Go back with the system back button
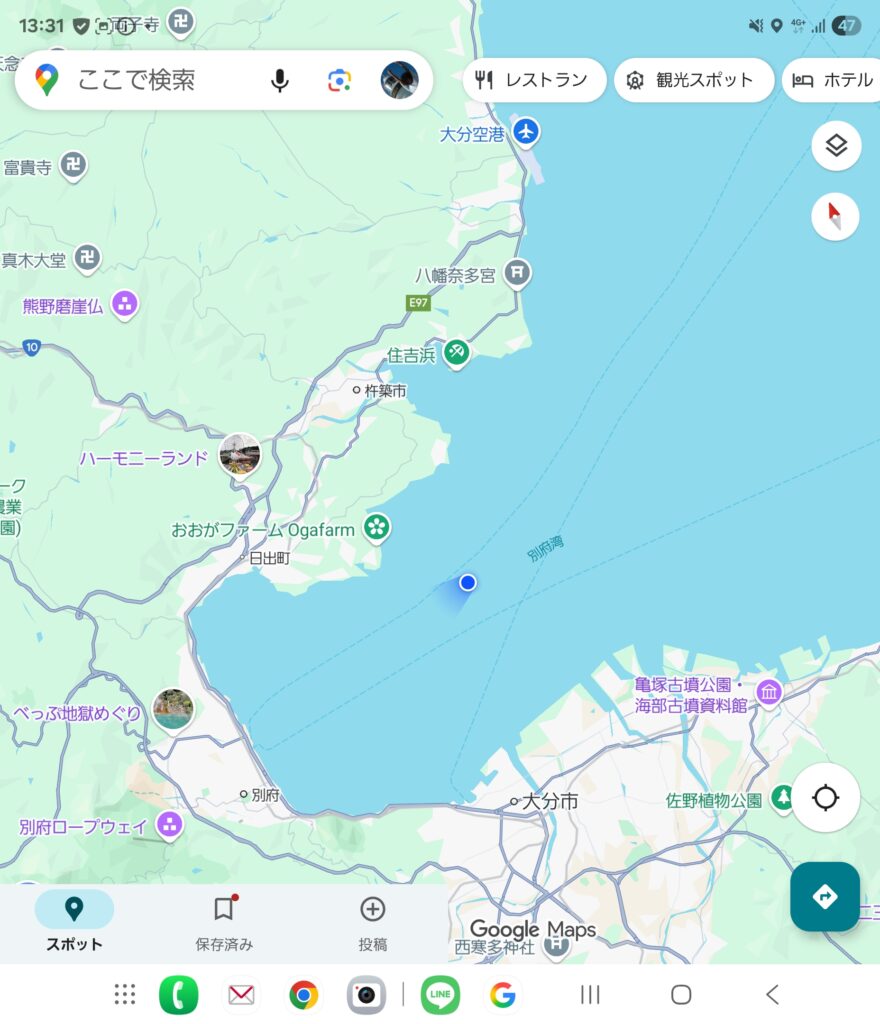Screen dimensions: 880x1024 [x=771, y=994]
